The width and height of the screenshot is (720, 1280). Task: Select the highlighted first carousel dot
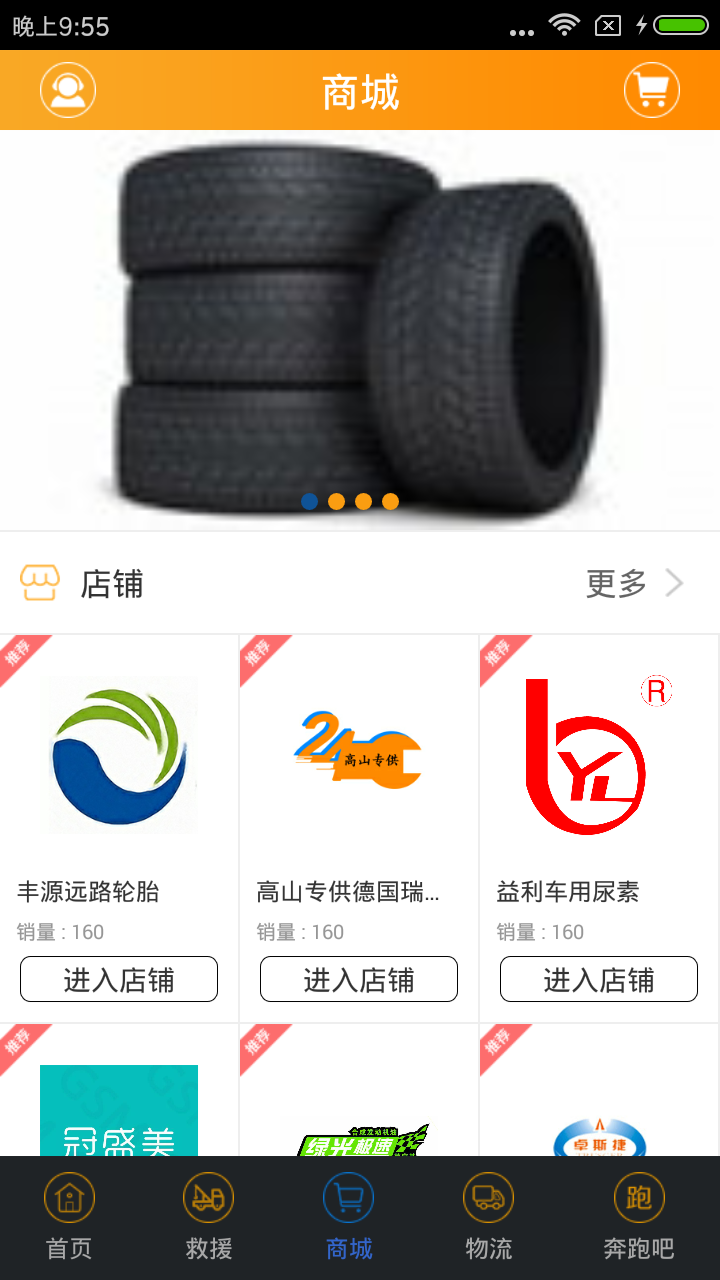click(310, 503)
